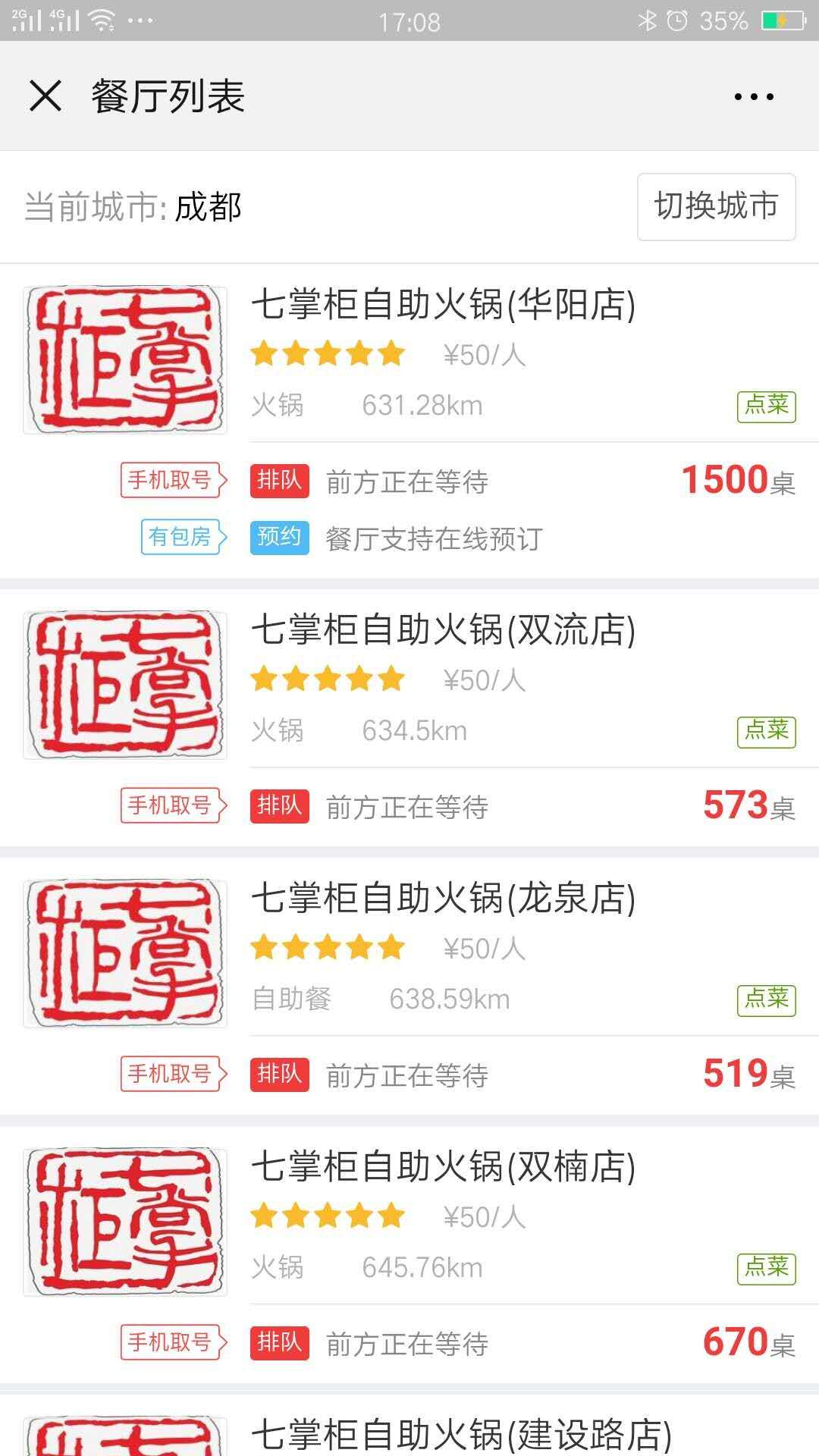Tap 排队 queue row for 双楠店
The image size is (819, 1456).
[523, 1343]
